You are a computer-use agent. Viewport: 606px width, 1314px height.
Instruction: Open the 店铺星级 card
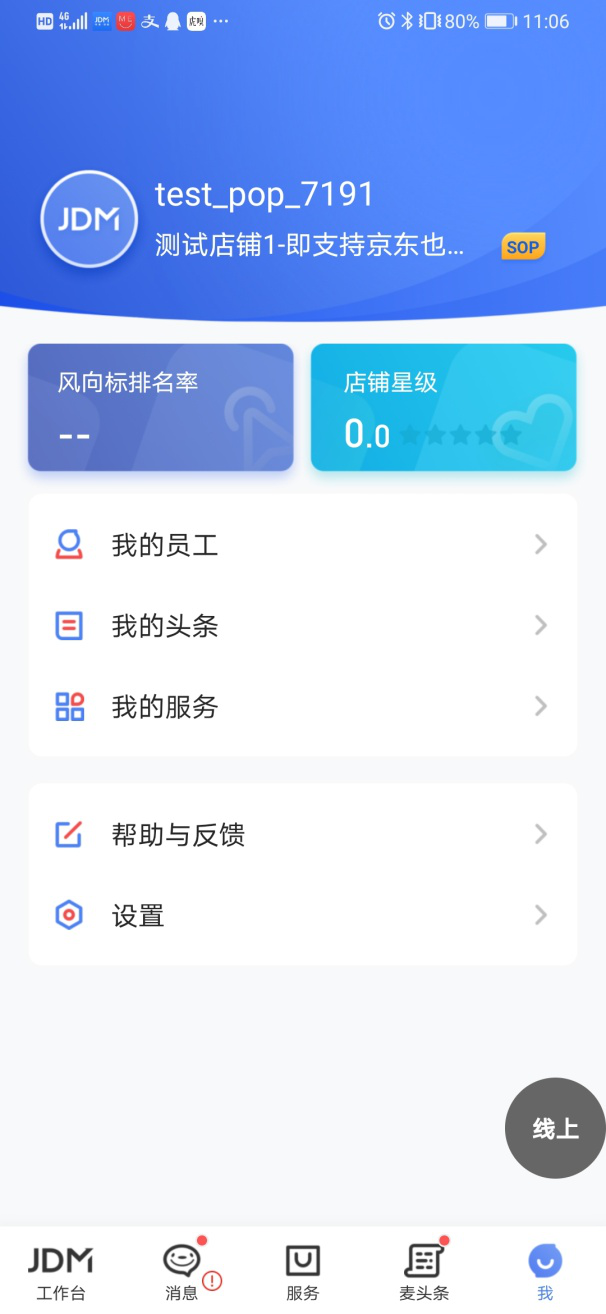point(443,407)
